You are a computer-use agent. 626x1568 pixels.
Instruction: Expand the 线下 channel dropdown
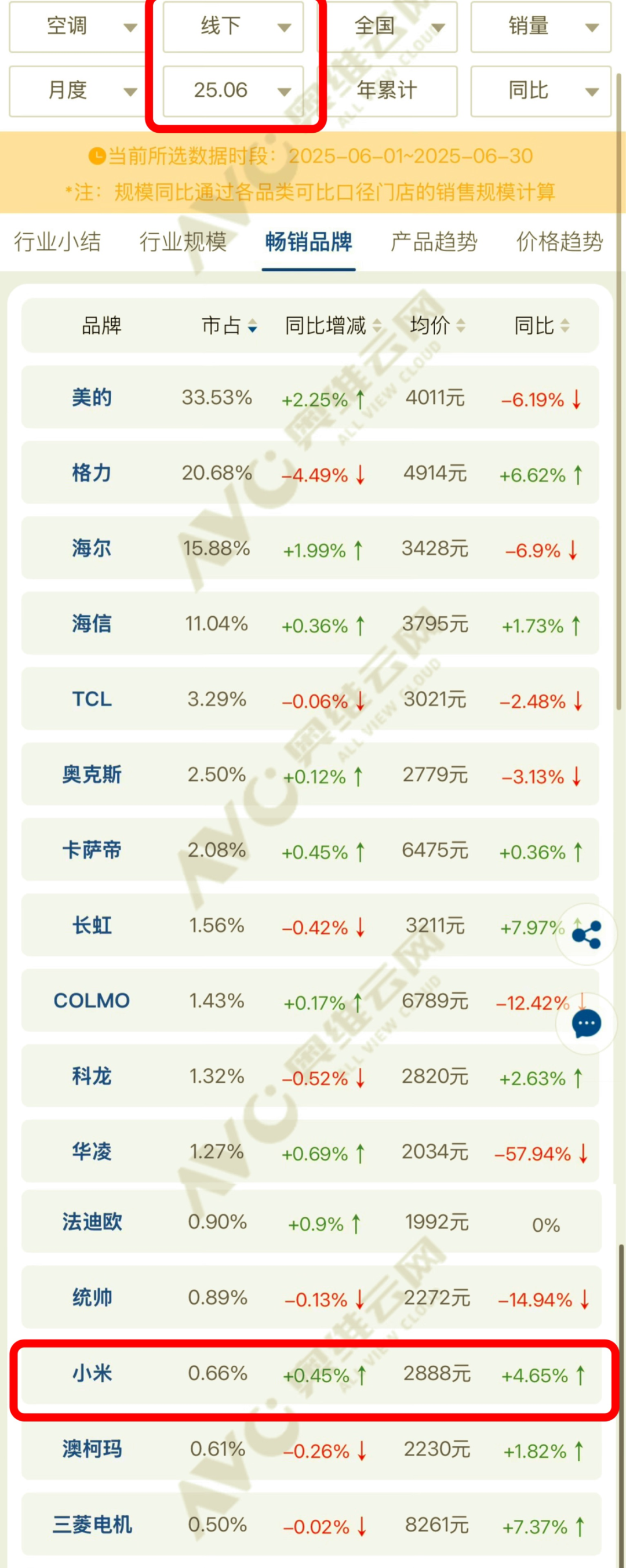pyautogui.click(x=233, y=27)
